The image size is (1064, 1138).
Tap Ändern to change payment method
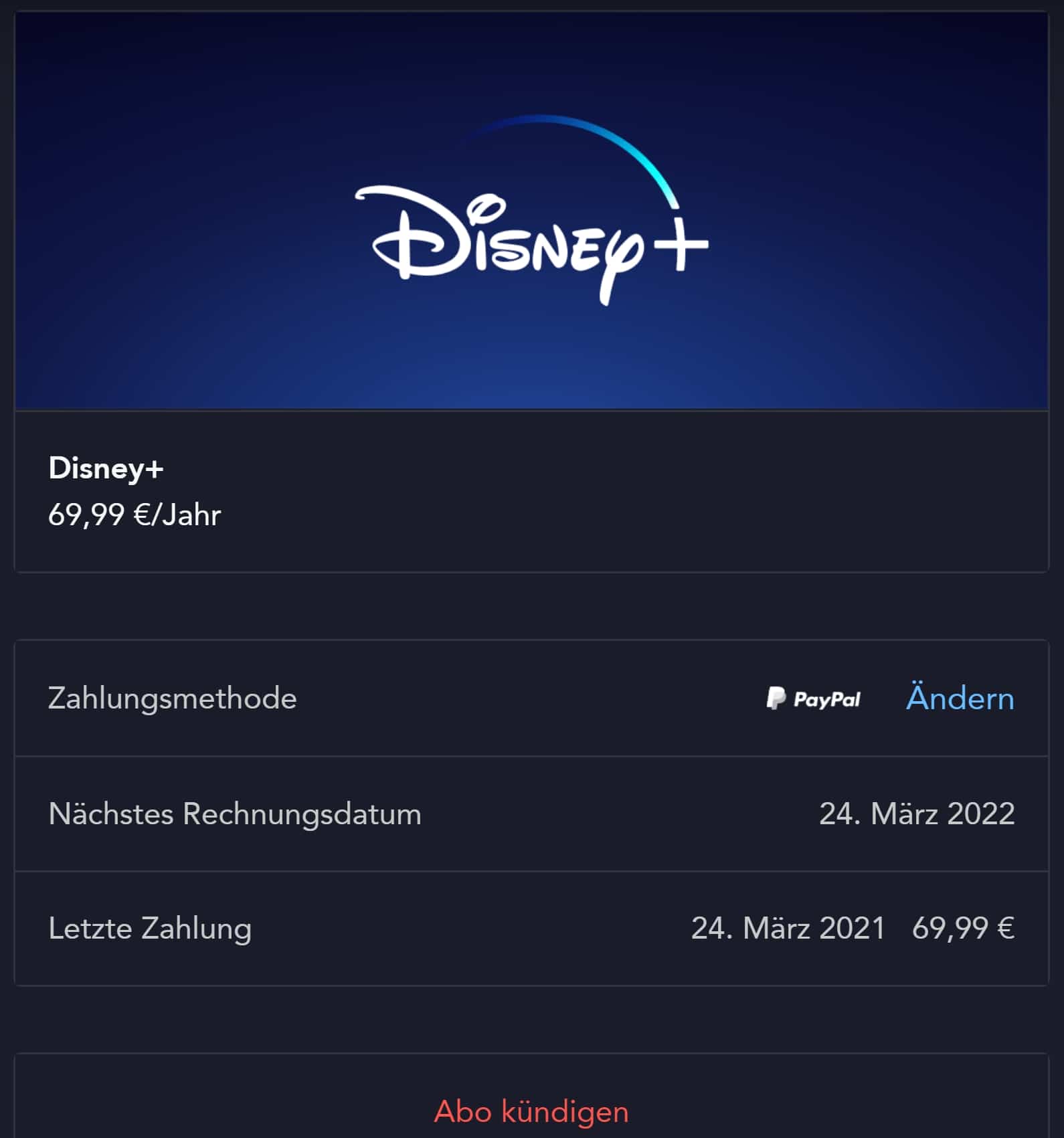point(960,698)
